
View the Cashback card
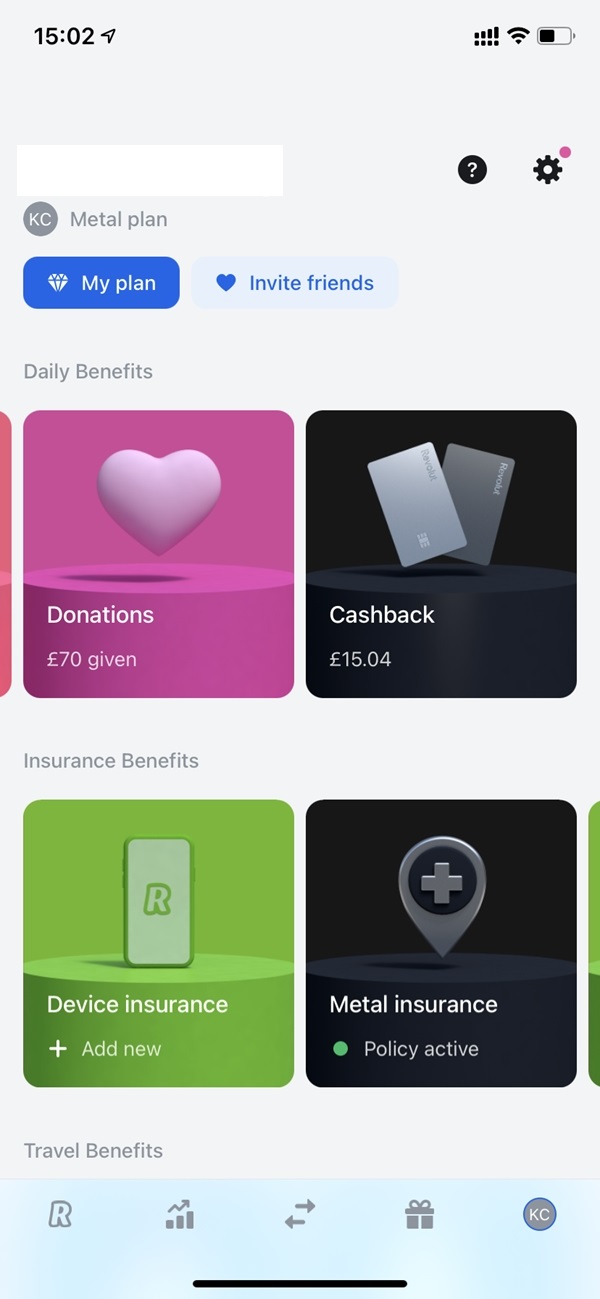(x=441, y=554)
